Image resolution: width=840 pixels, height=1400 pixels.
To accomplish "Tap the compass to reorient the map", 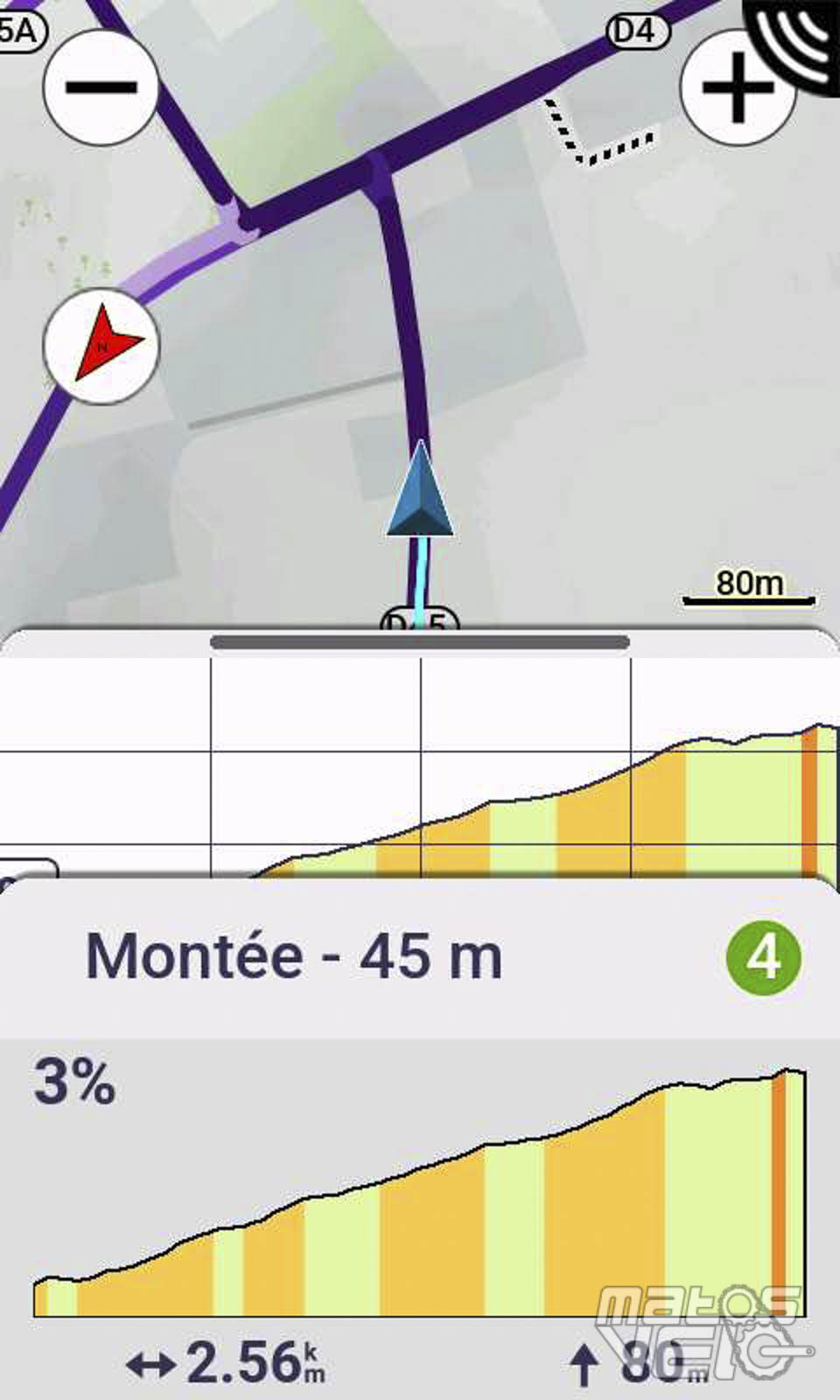I will pyautogui.click(x=101, y=346).
